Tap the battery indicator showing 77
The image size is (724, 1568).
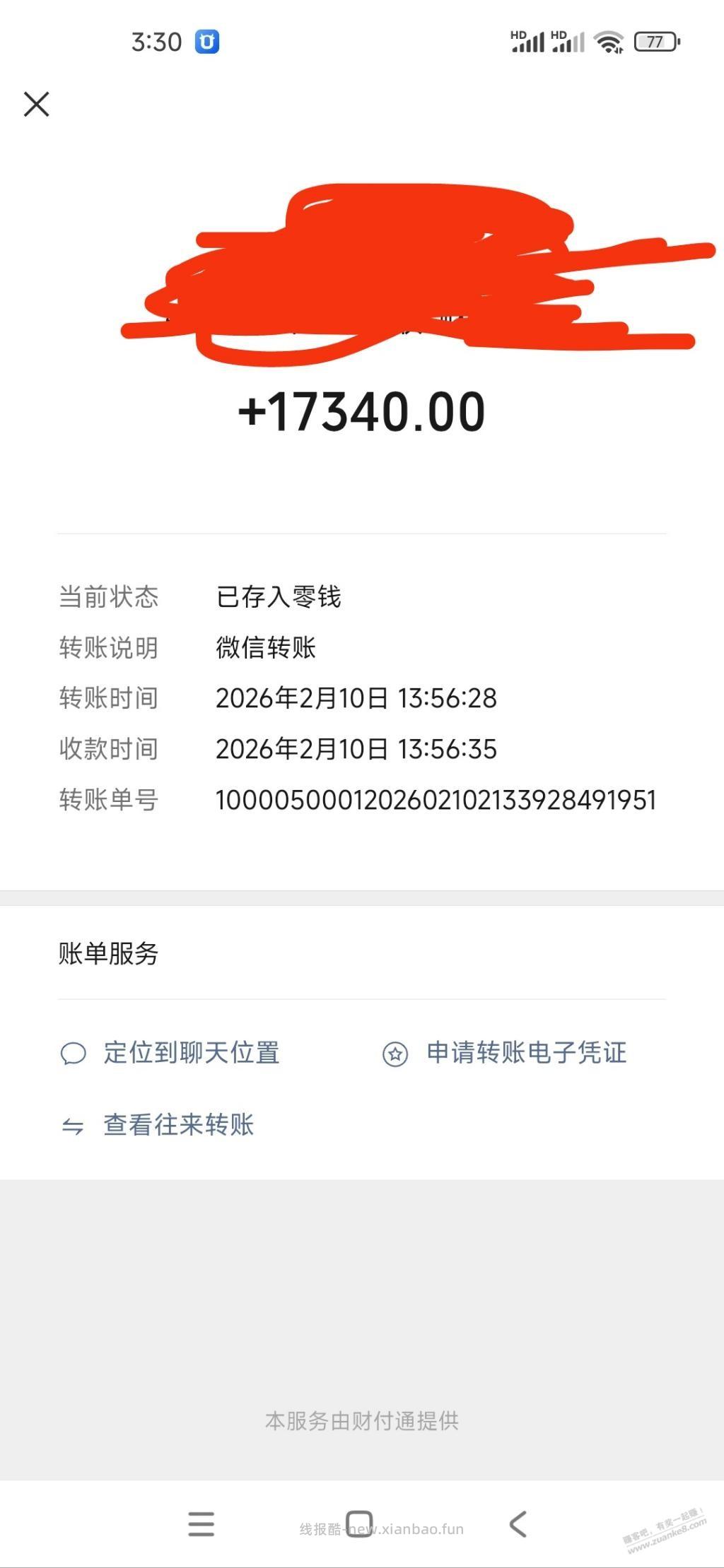pyautogui.click(x=654, y=42)
